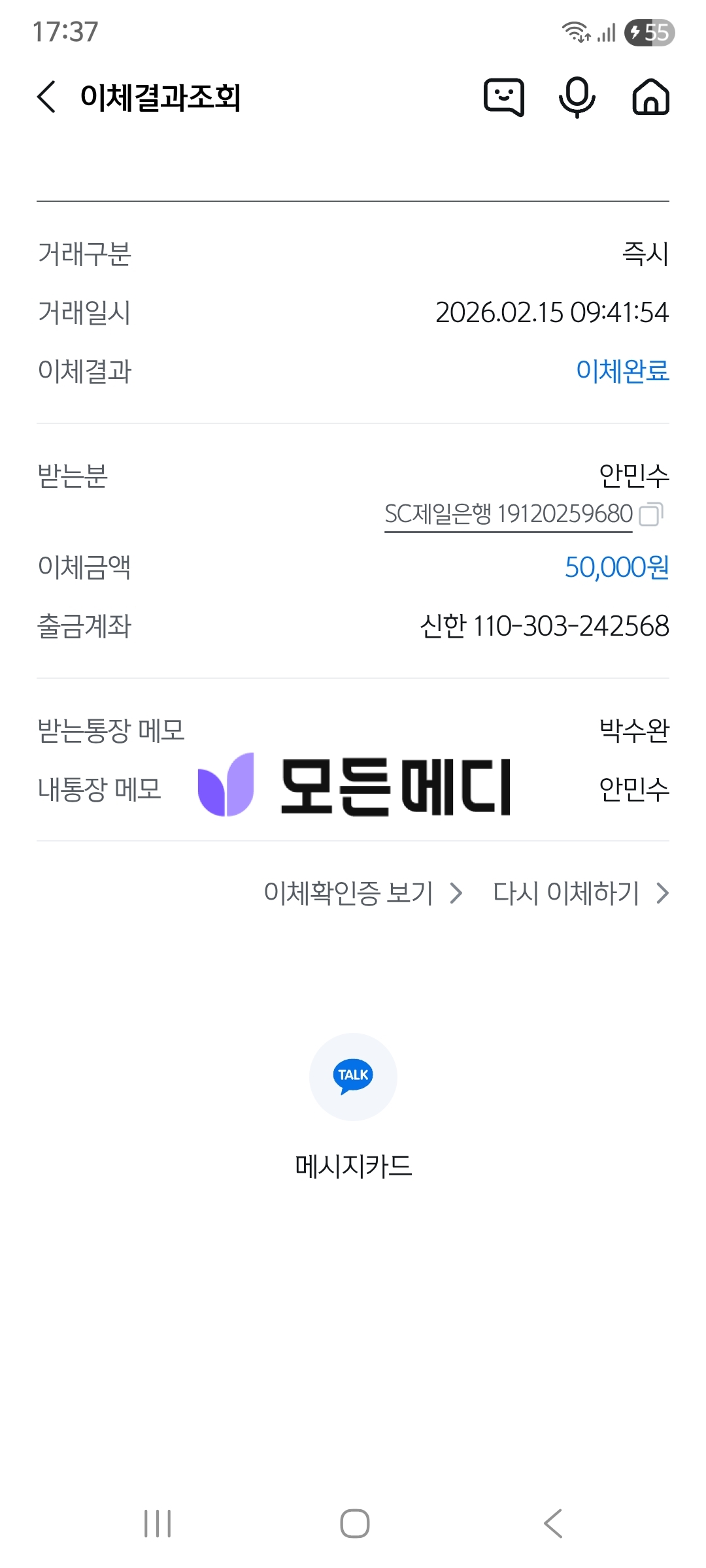Activate the microphone voice assistant

click(577, 97)
